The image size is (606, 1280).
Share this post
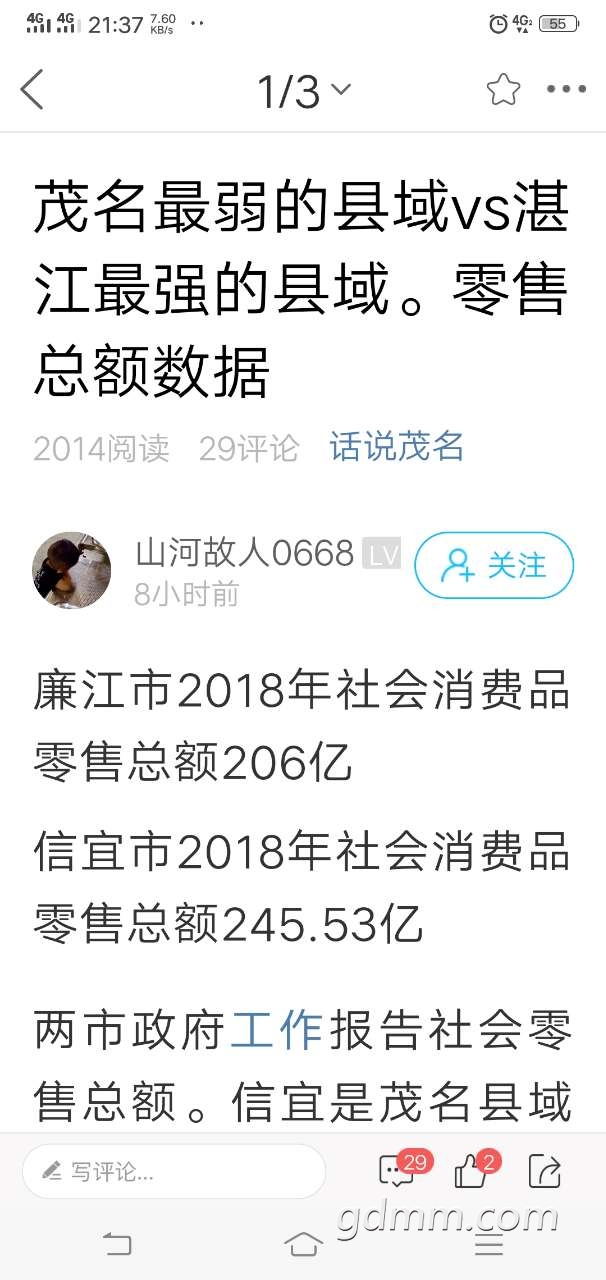[x=545, y=1171]
